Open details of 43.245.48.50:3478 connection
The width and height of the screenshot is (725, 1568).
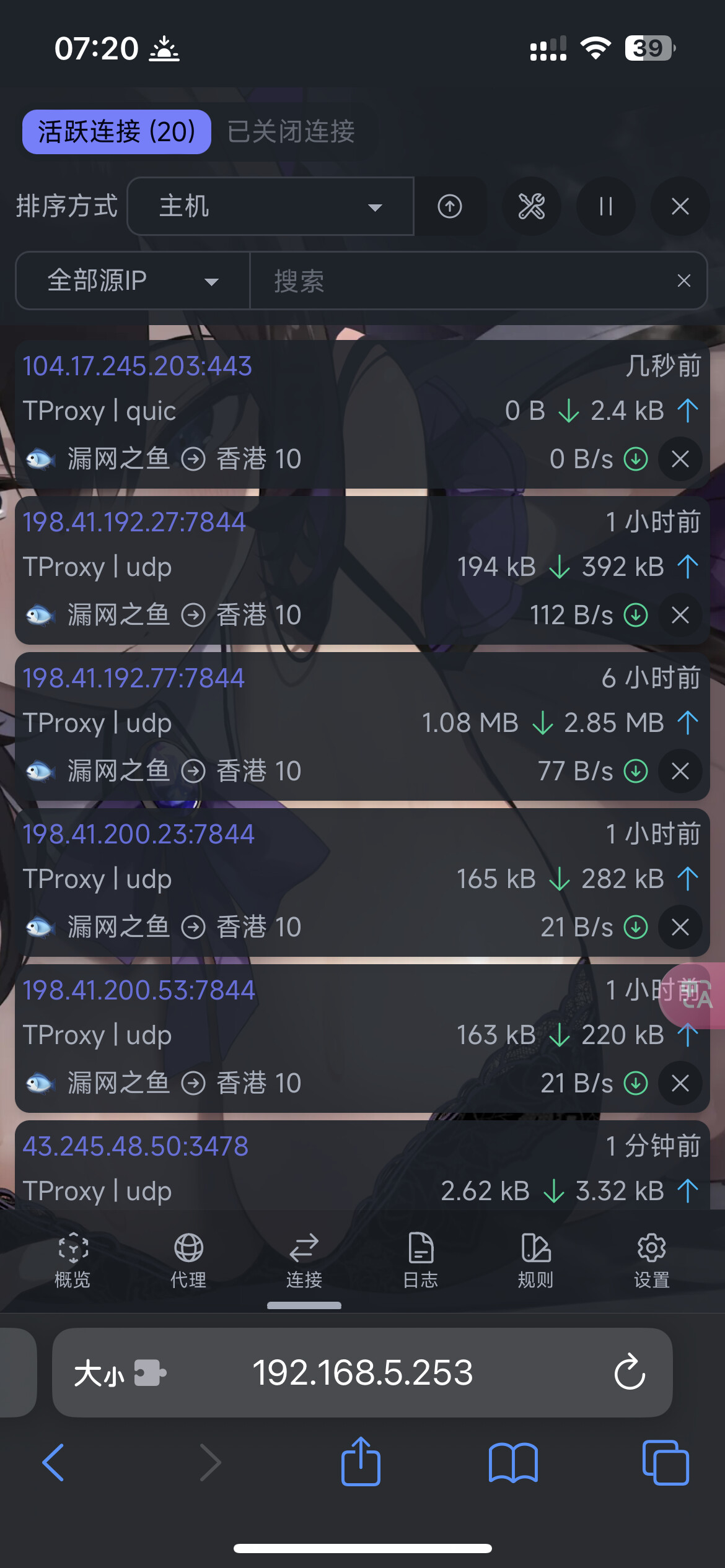point(362,1165)
